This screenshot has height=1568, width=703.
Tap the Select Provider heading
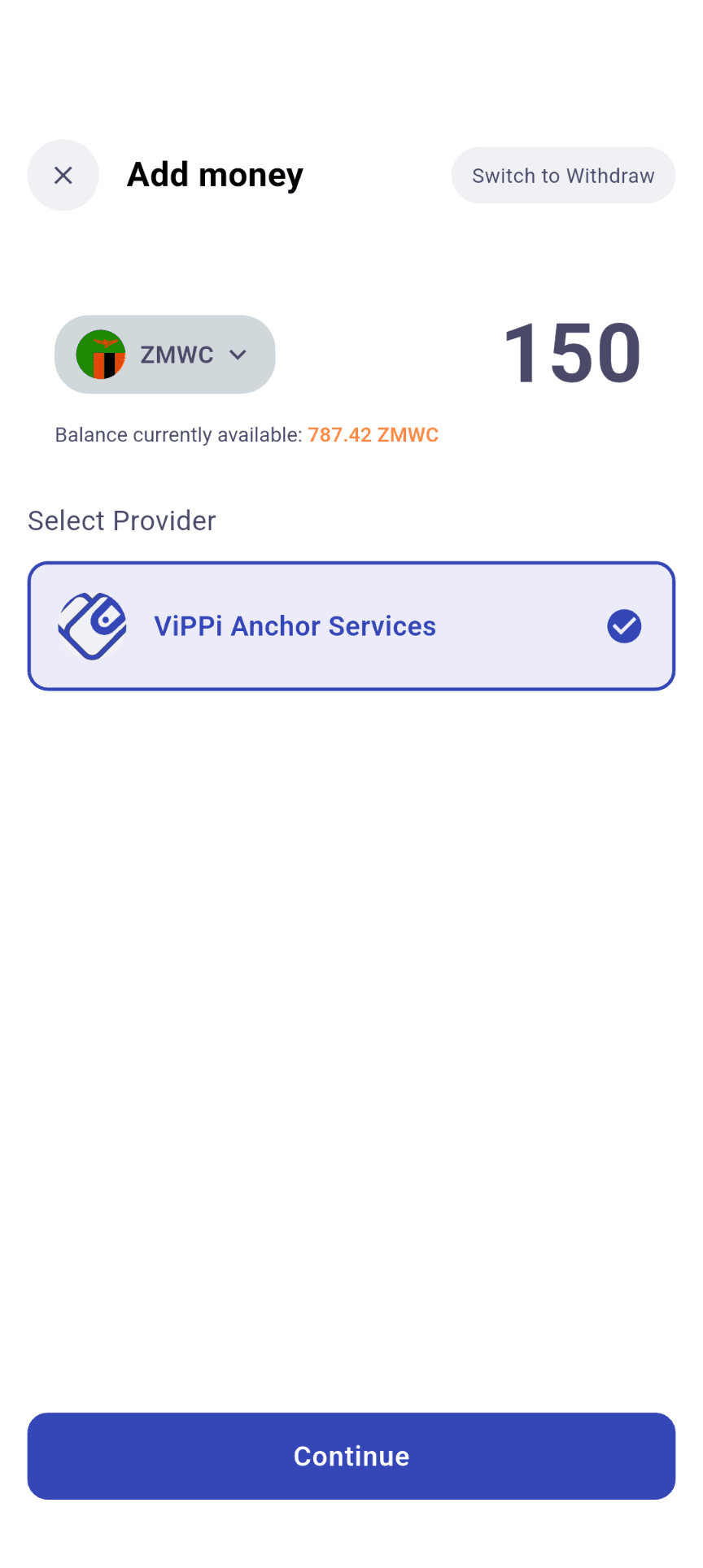pos(121,520)
